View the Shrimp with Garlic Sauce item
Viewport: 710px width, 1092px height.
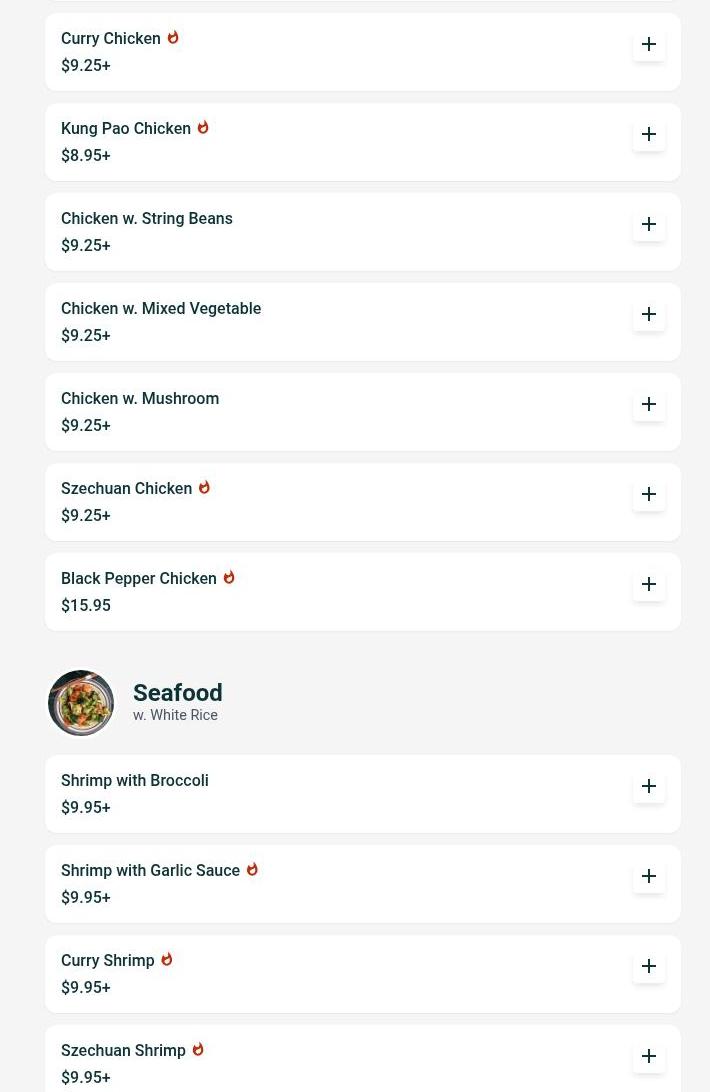tap(151, 871)
